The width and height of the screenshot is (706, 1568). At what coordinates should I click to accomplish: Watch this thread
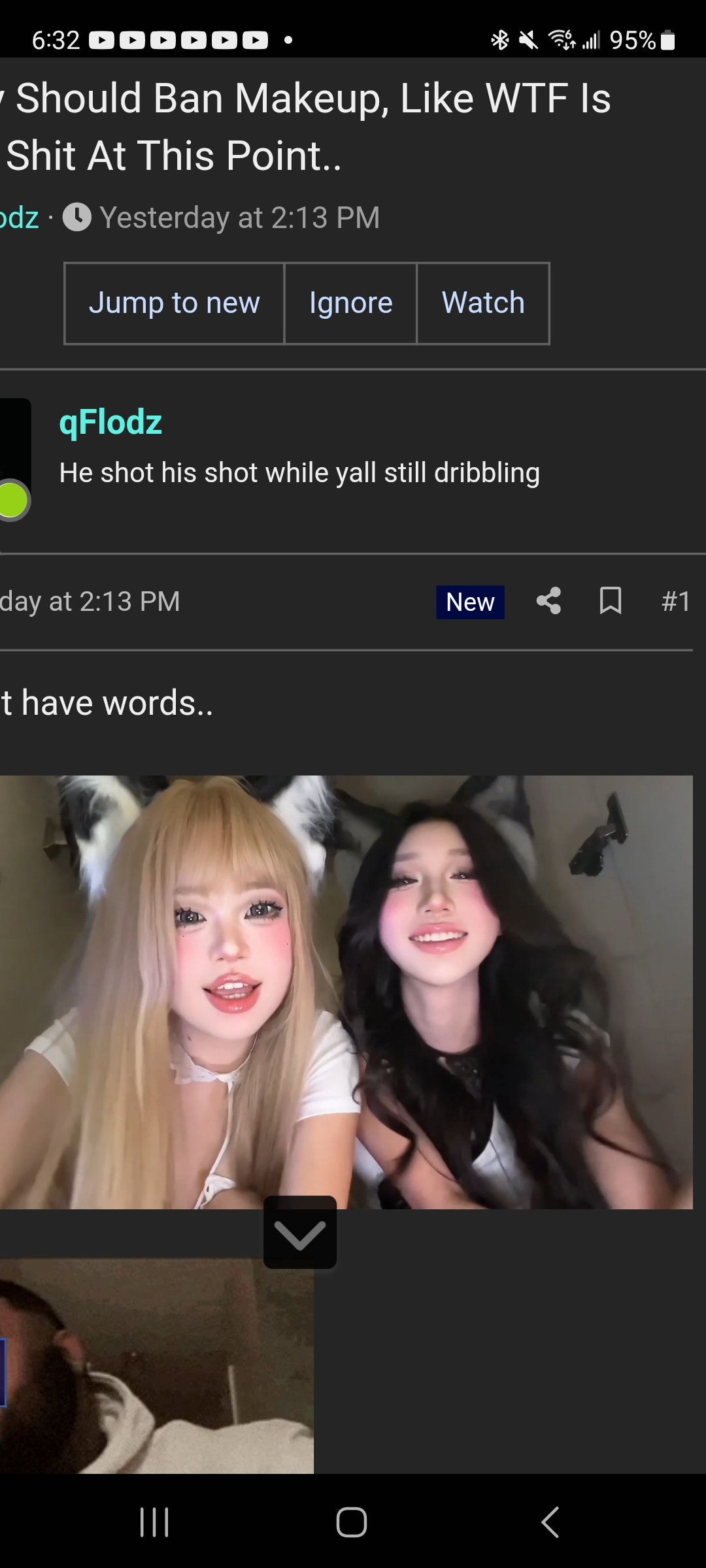pos(483,303)
